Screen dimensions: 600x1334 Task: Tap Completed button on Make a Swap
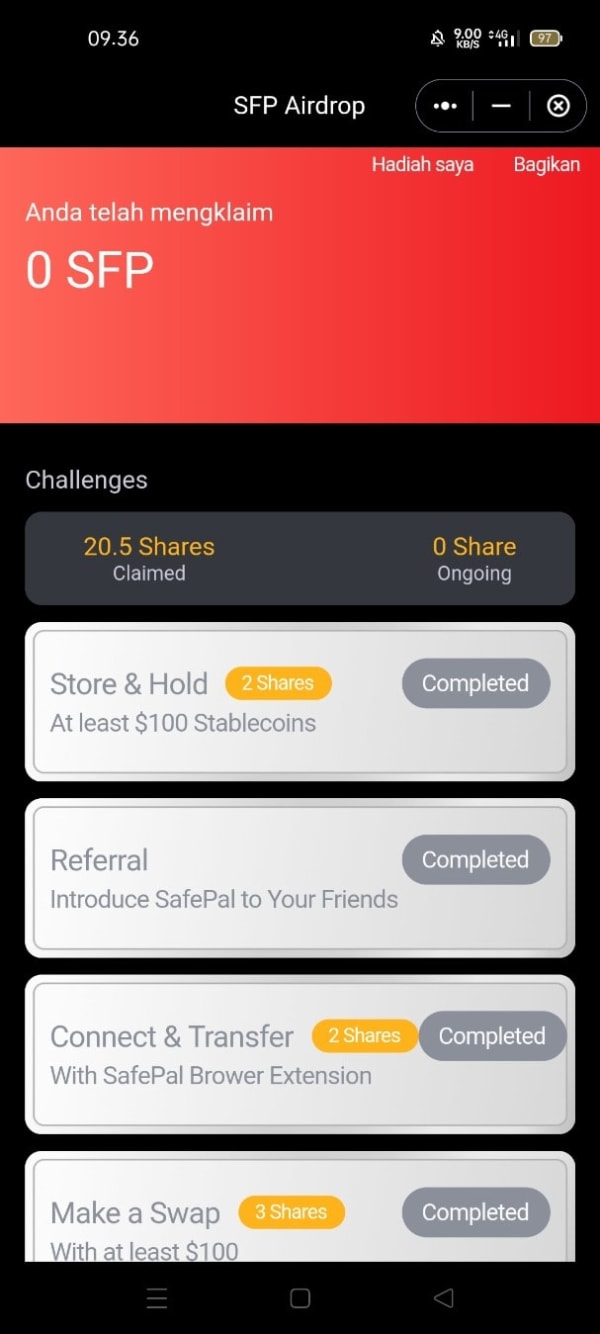475,1212
